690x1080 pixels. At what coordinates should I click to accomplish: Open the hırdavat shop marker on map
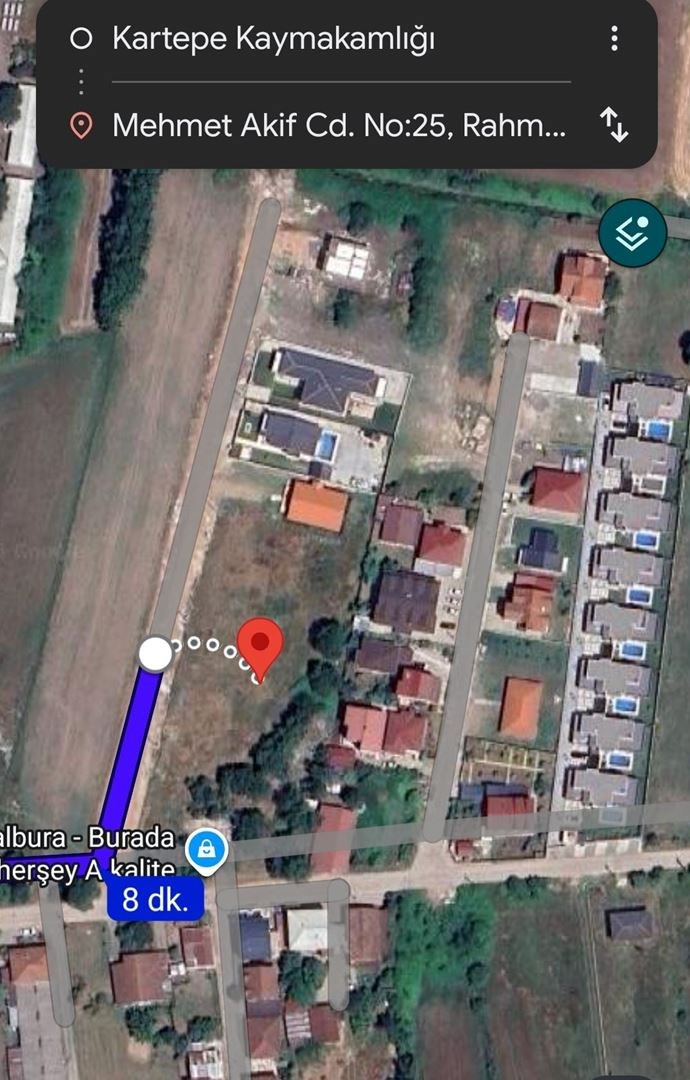coord(207,849)
